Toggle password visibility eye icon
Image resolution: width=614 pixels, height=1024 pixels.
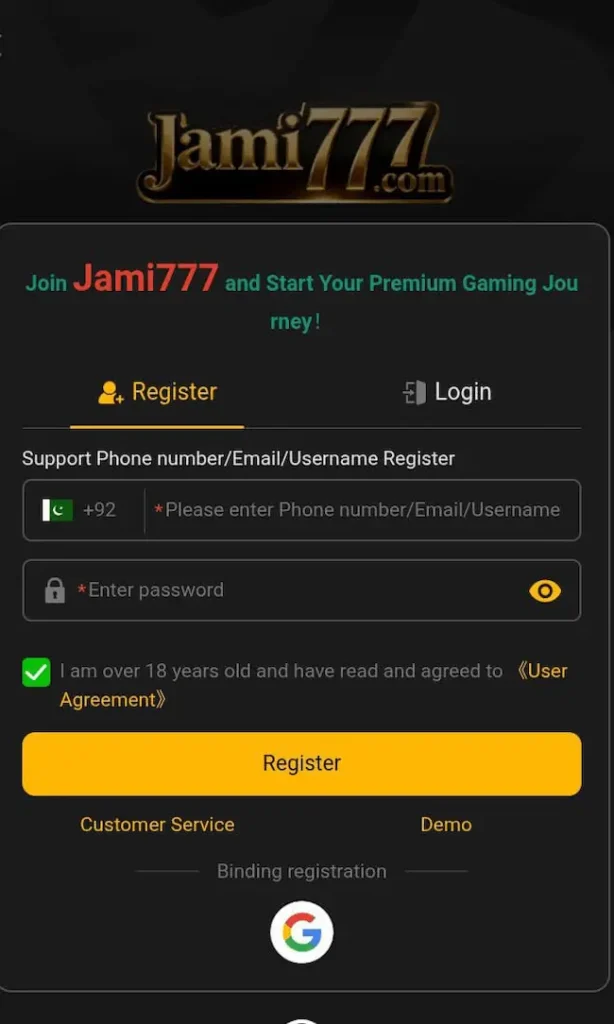click(544, 591)
